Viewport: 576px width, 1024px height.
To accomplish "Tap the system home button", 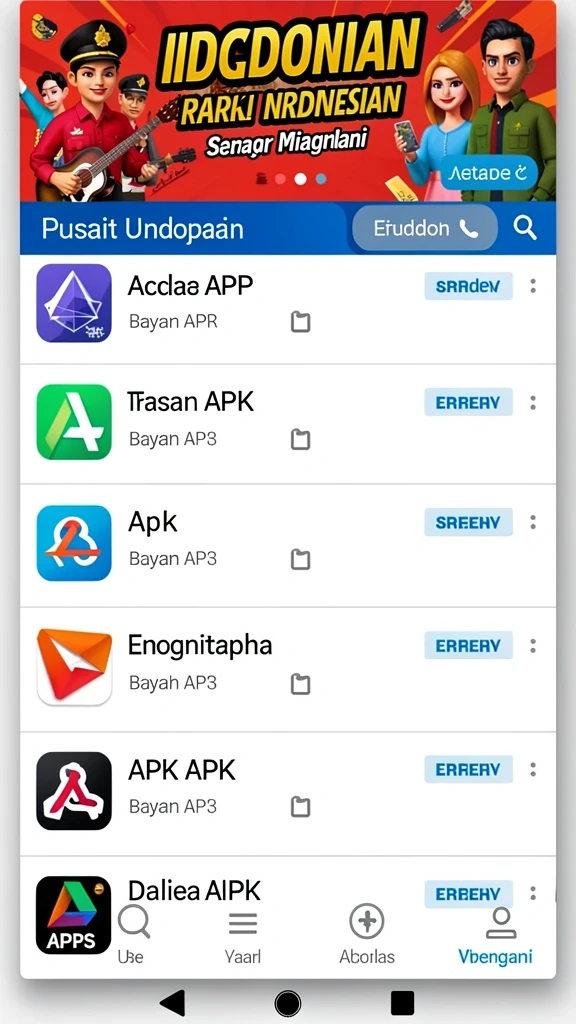I will (x=288, y=1002).
